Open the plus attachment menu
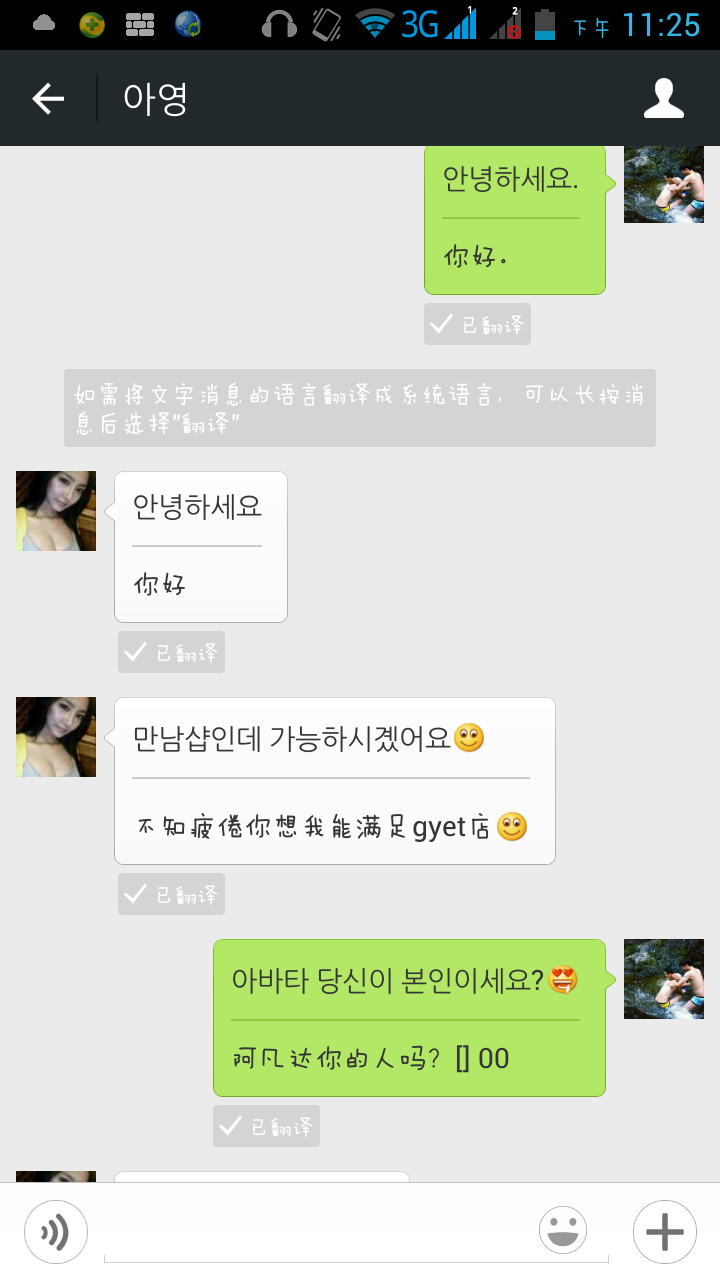The image size is (720, 1280). click(x=664, y=1232)
